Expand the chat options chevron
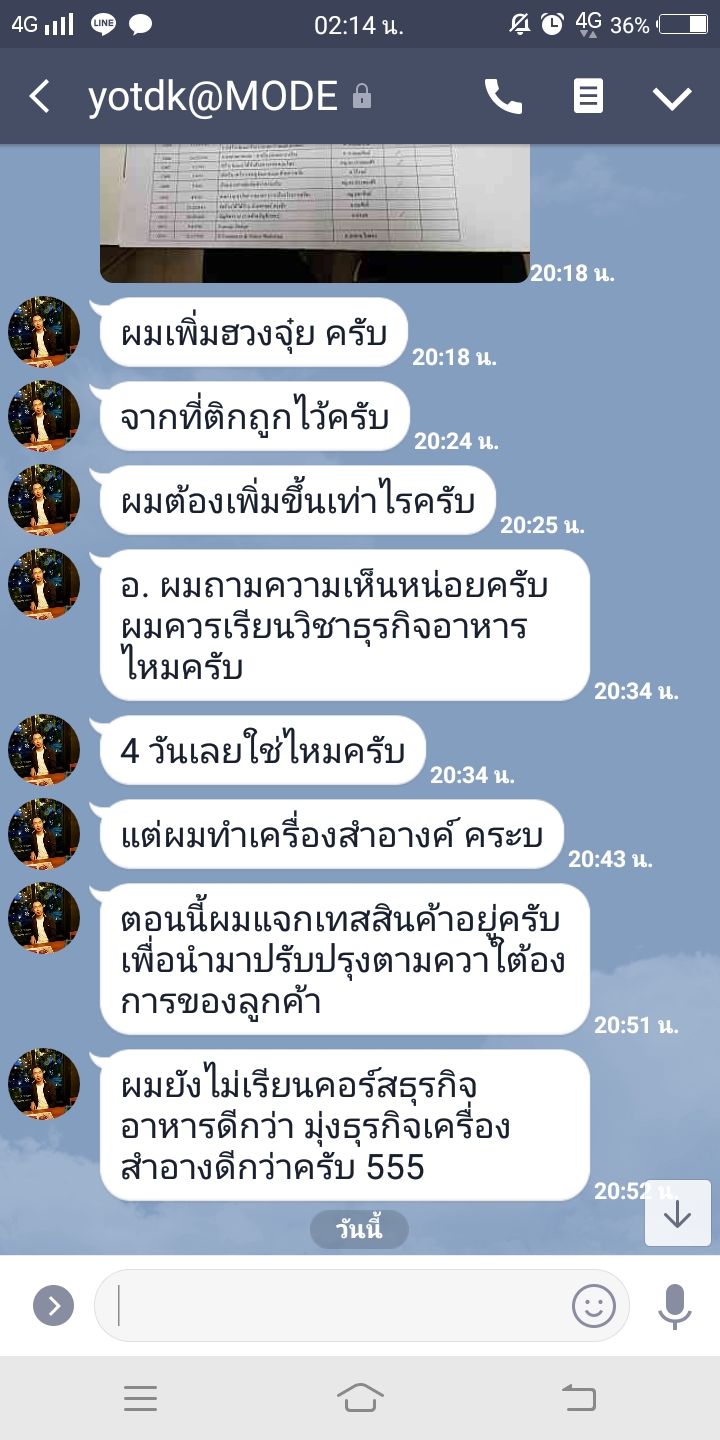 [x=672, y=97]
